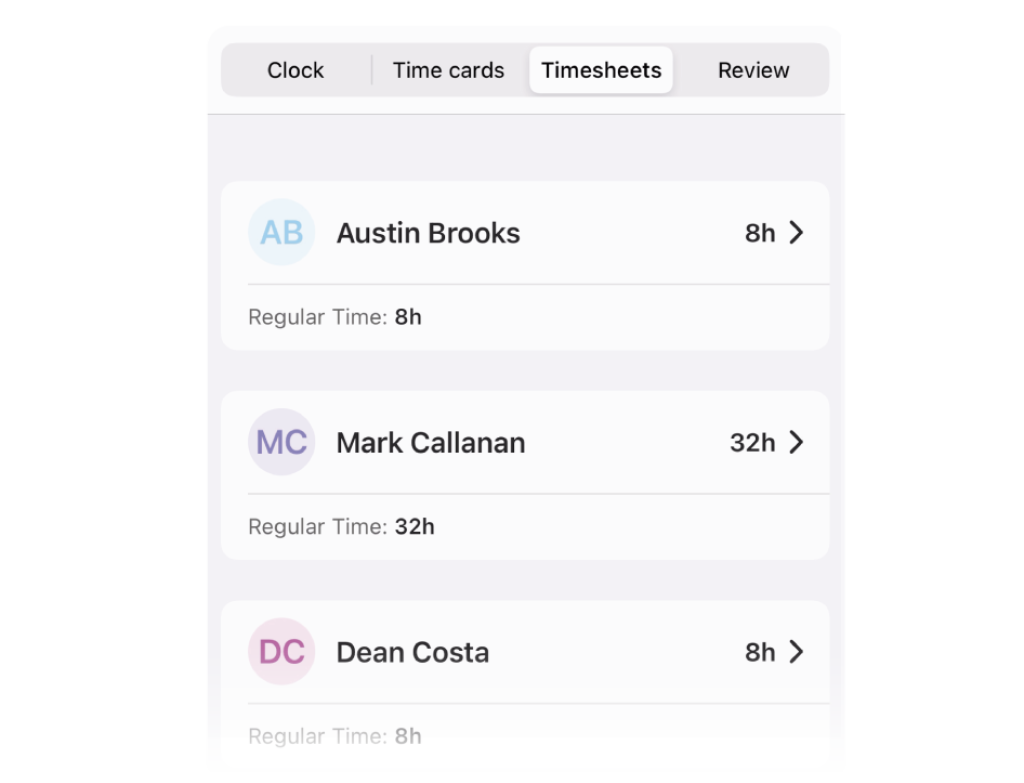The width and height of the screenshot is (1024, 783).
Task: Open Austin Brooks' timesheet
Action: [x=525, y=233]
